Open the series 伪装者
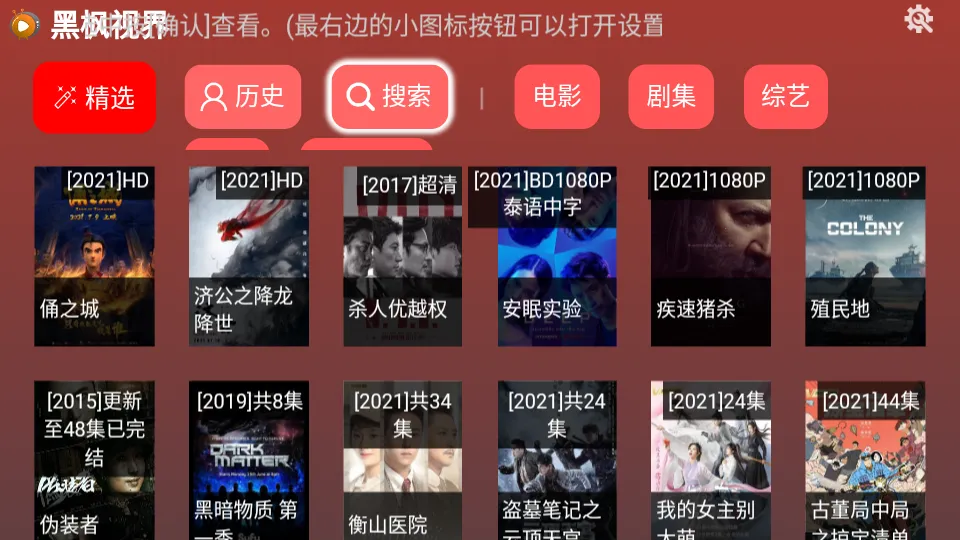Image resolution: width=960 pixels, height=540 pixels. 95,460
